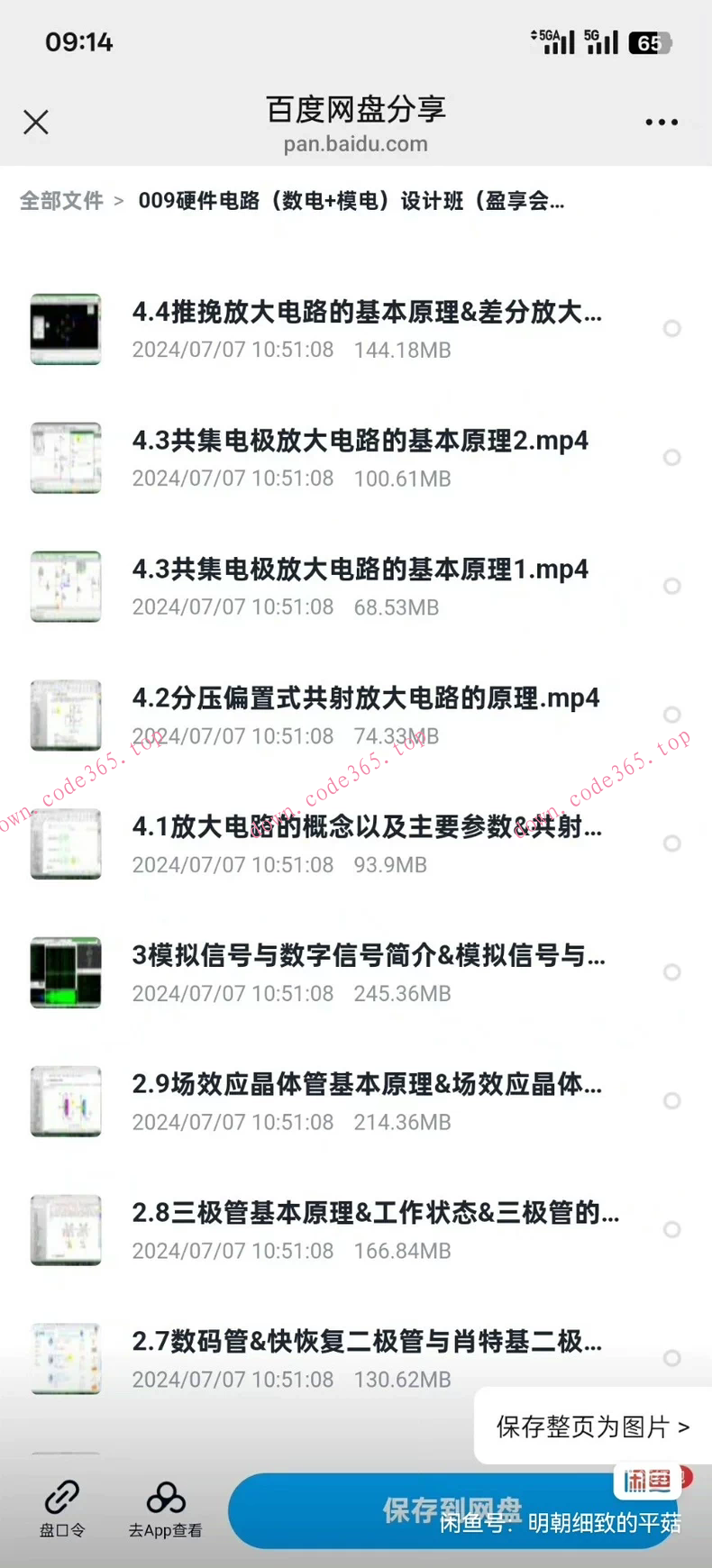The height and width of the screenshot is (1568, 712).
Task: Select the circle for 3模拟信号与数字信号 video
Action: tap(672, 972)
